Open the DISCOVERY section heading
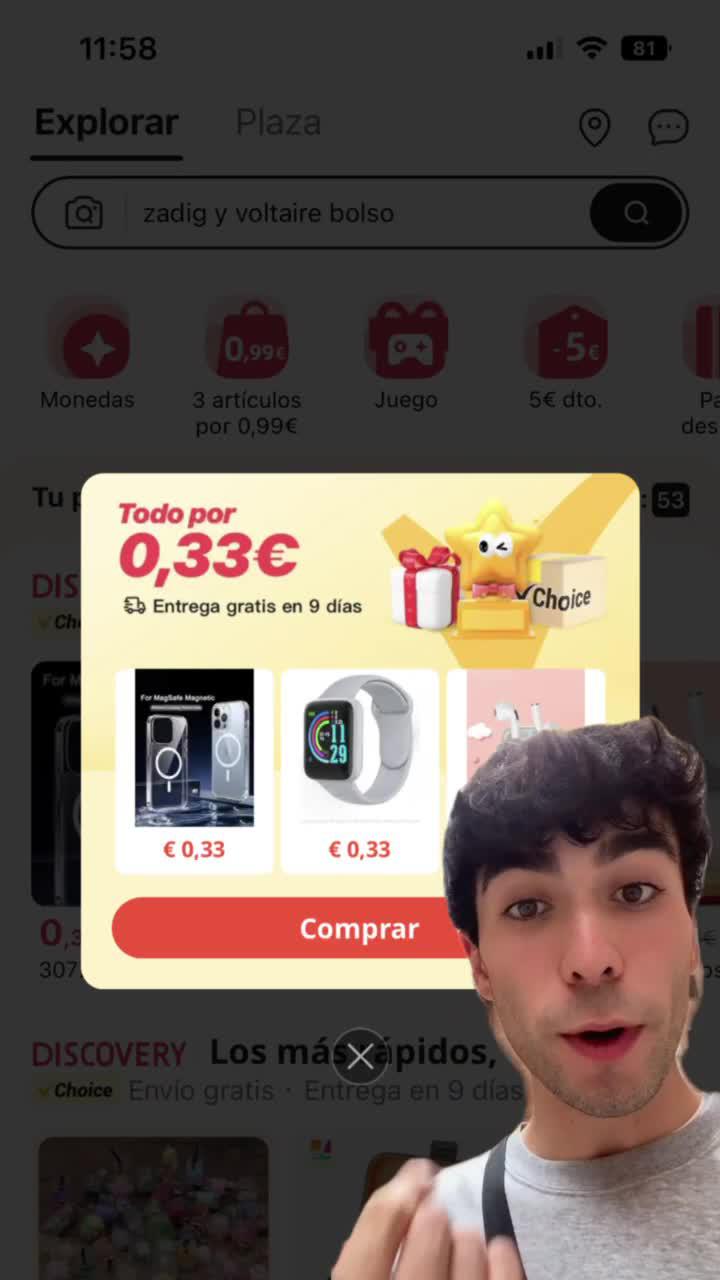The height and width of the screenshot is (1280, 720). 109,1053
